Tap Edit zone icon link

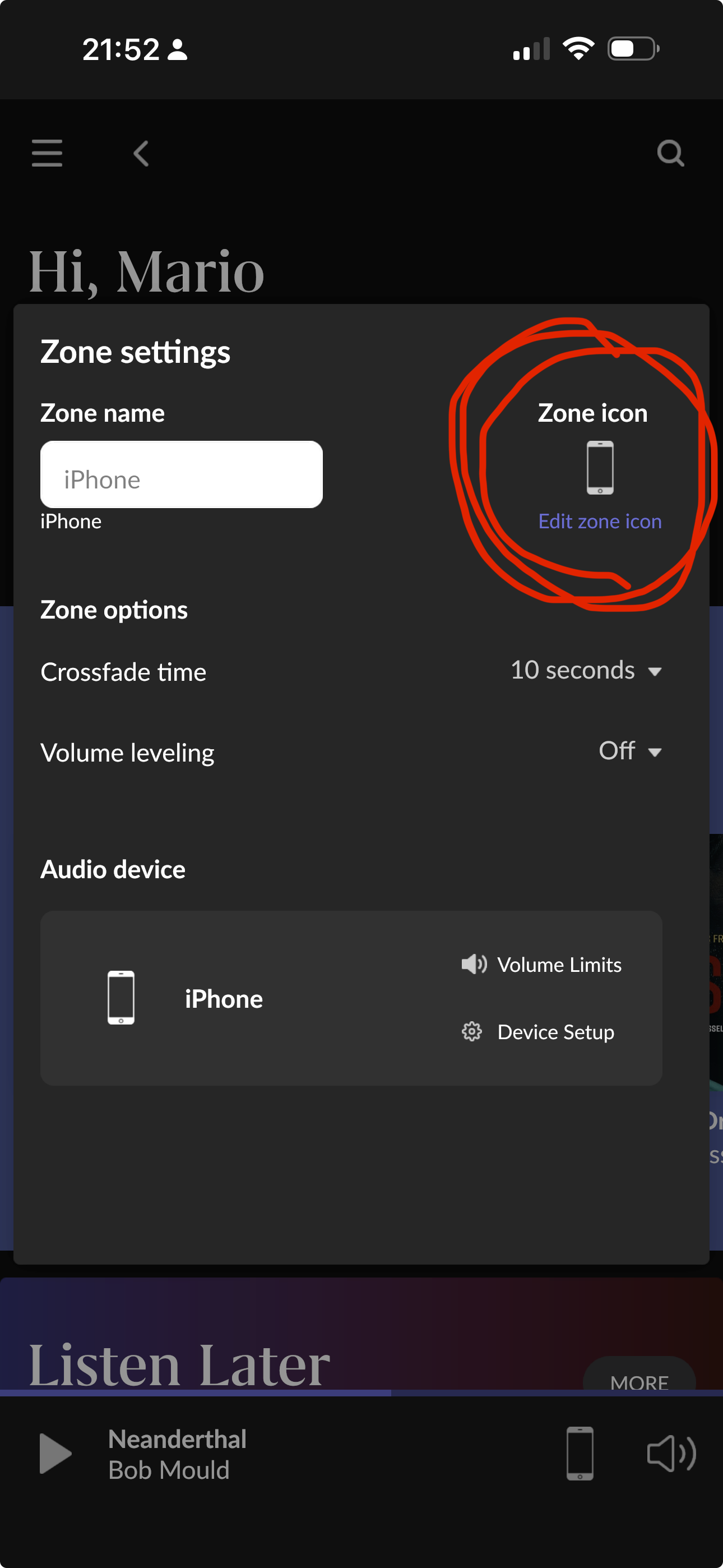600,522
